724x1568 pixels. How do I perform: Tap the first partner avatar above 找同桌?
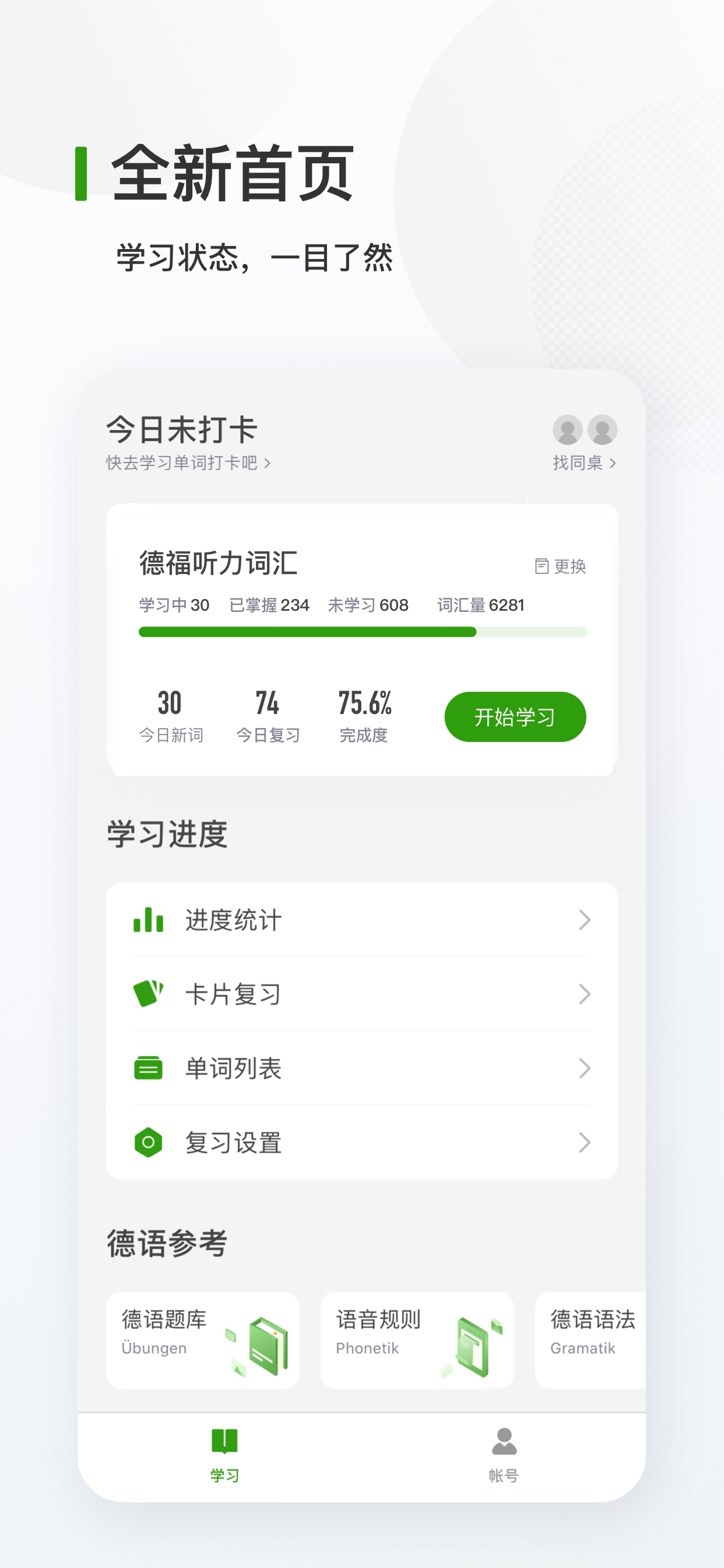(x=567, y=430)
